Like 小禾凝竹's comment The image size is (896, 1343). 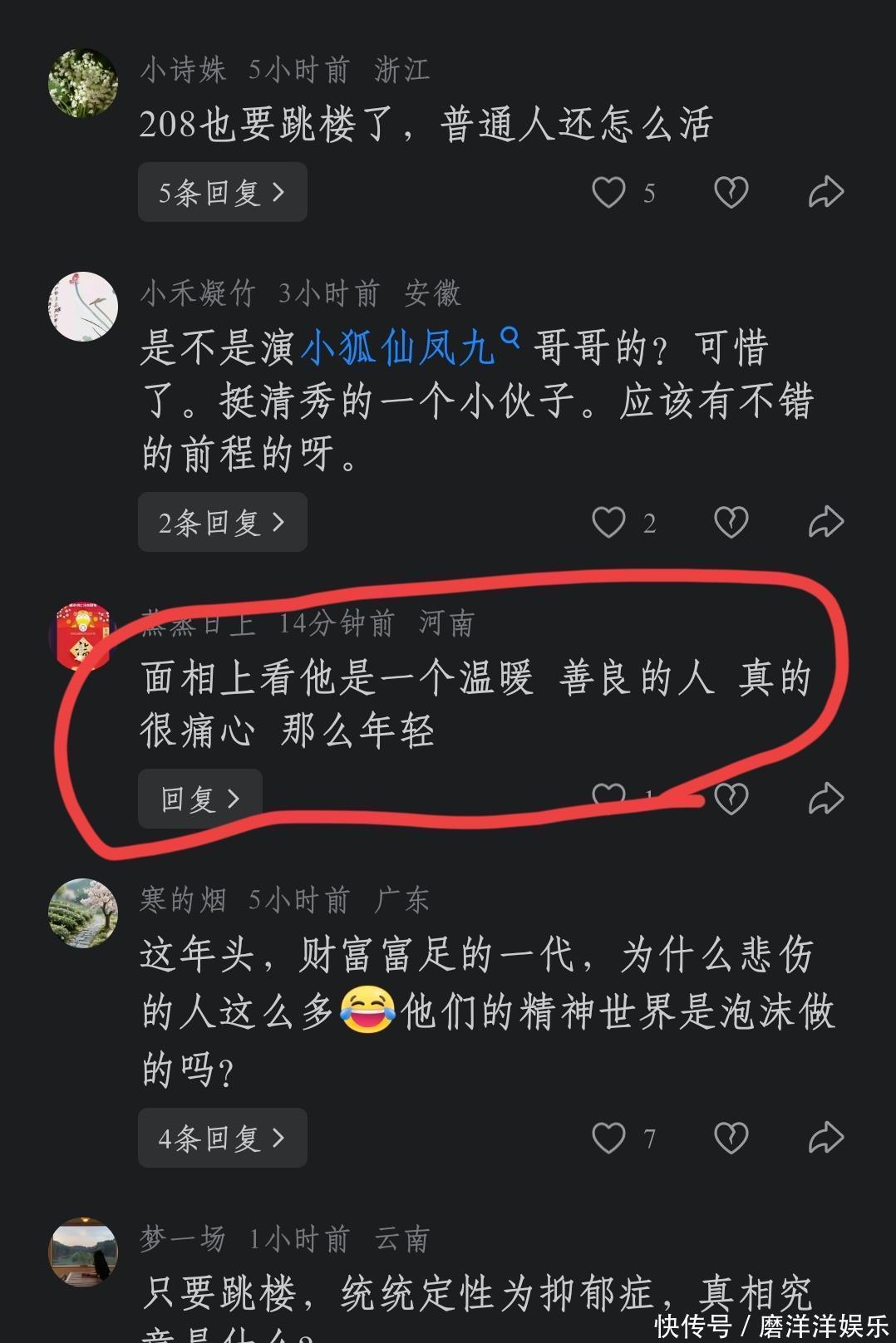click(608, 523)
